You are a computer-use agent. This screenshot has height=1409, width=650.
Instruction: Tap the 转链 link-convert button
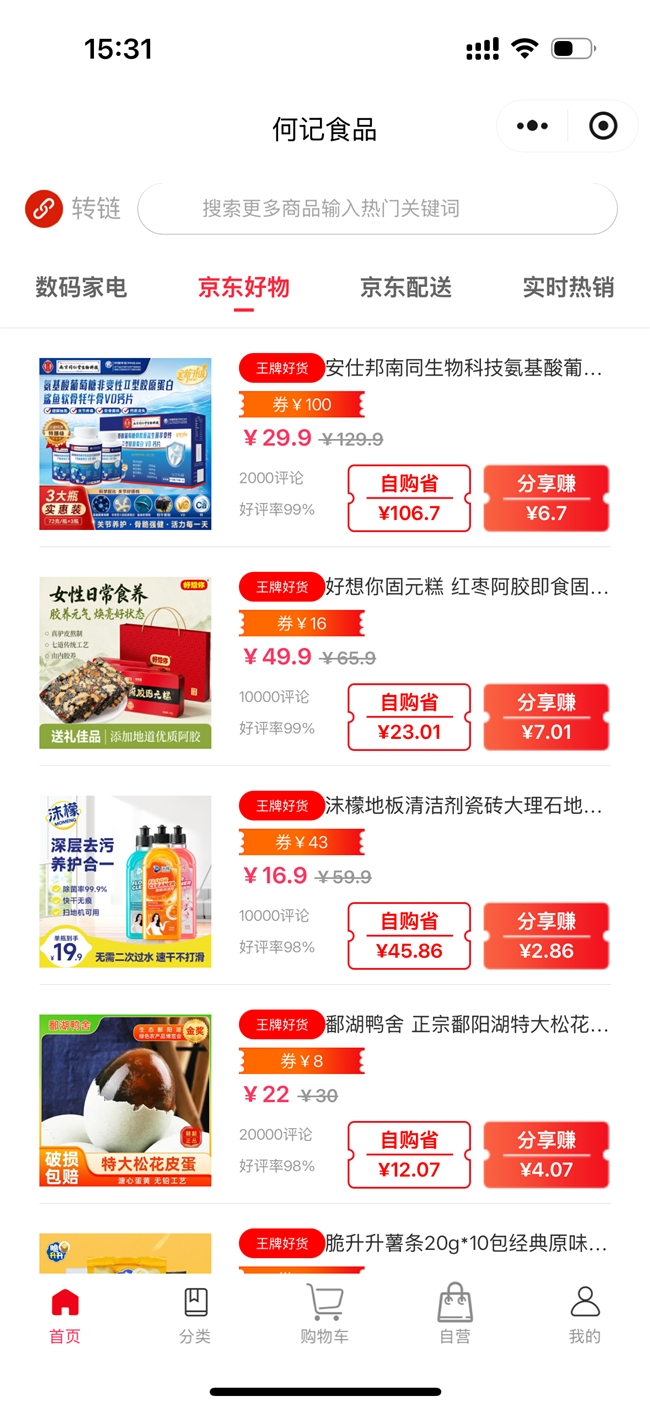click(x=73, y=208)
